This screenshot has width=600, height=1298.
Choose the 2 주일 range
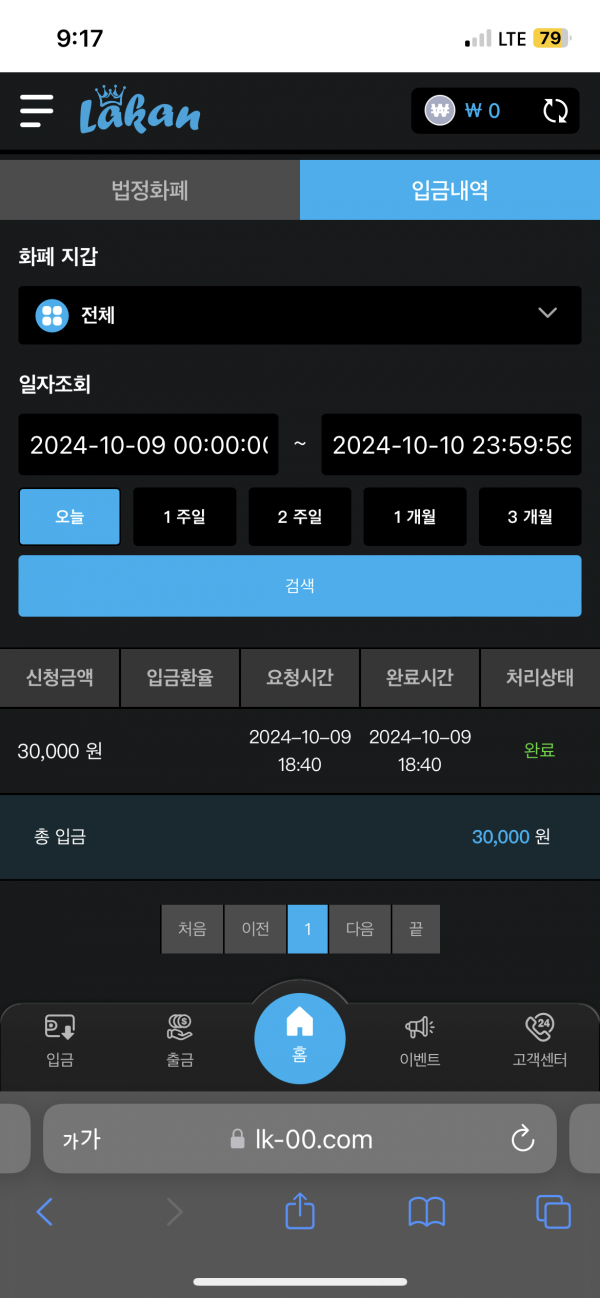point(300,517)
